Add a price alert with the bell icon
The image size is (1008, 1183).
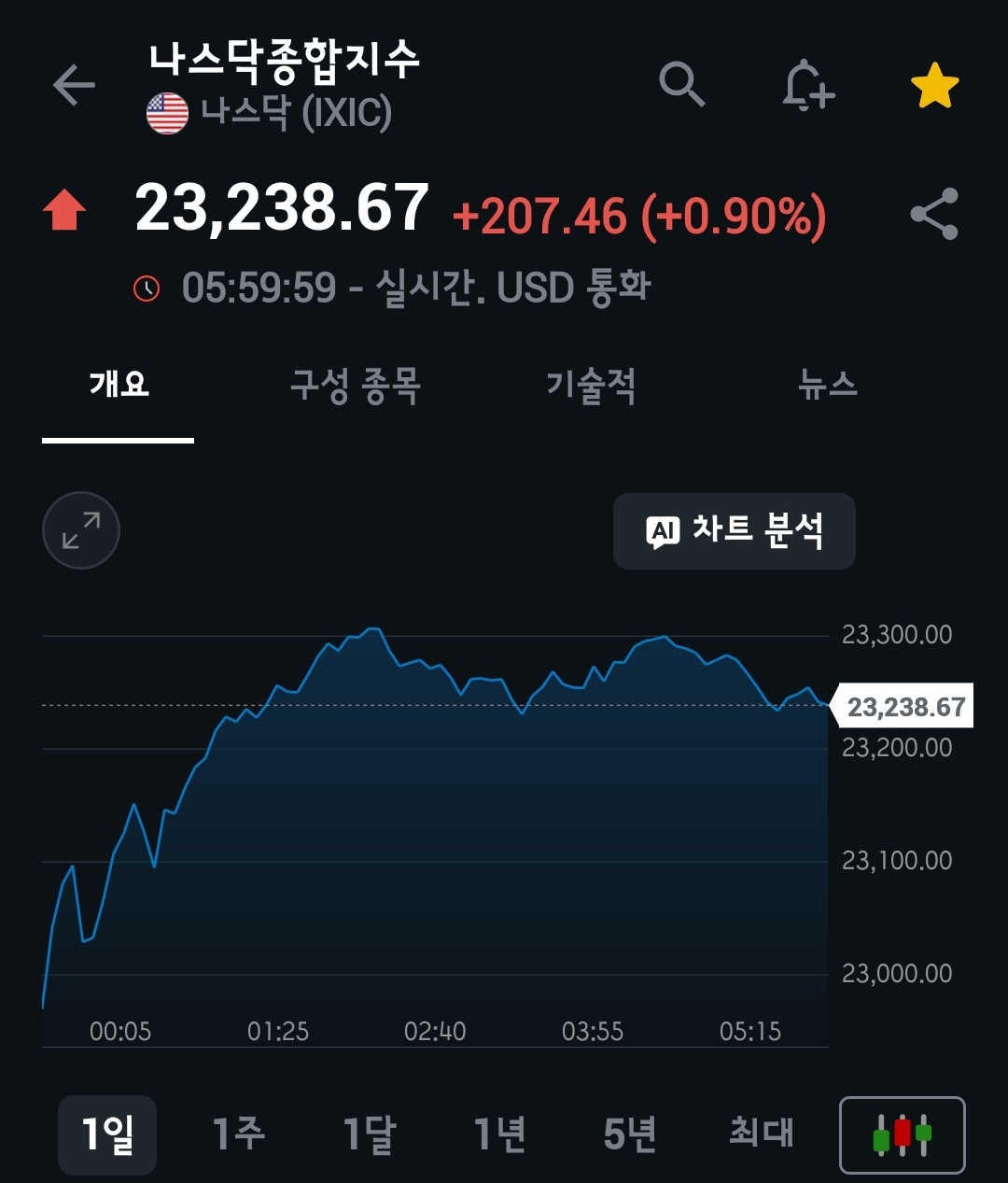point(807,87)
